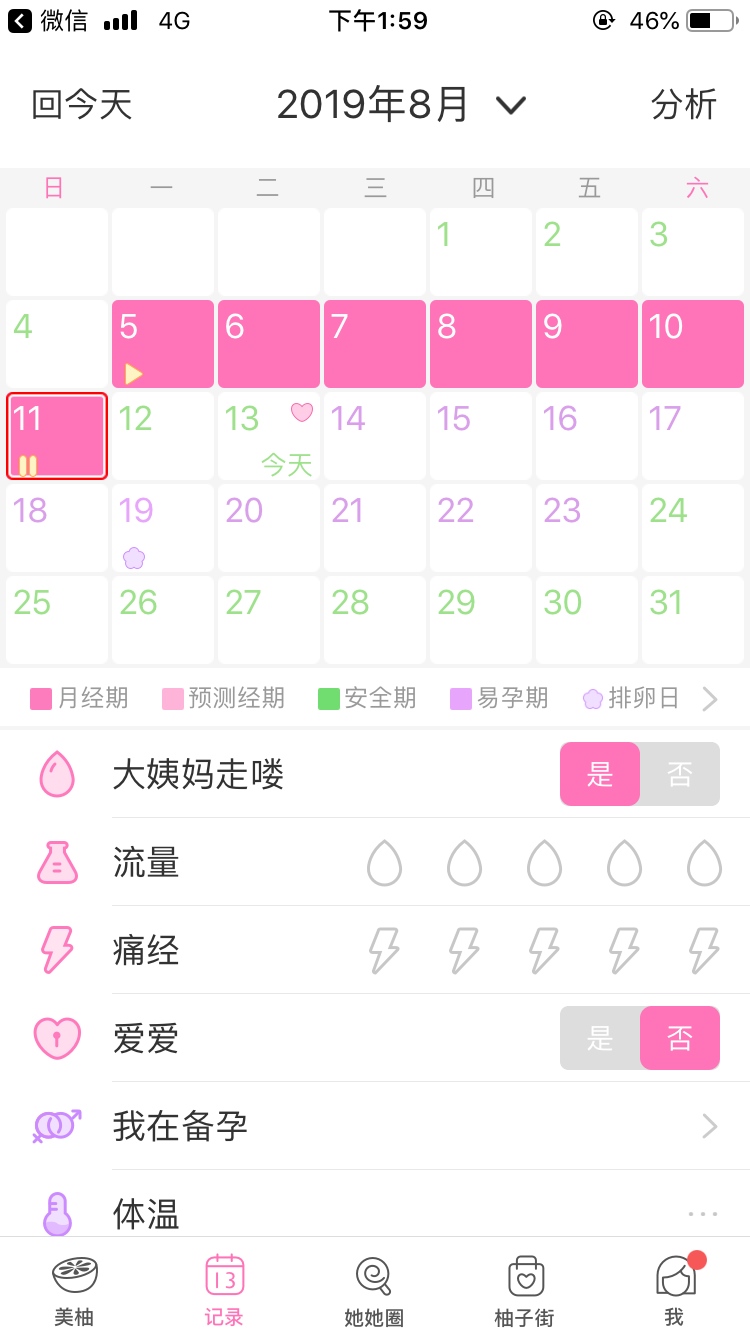Switch to the 柚子街 tab

click(x=525, y=1290)
